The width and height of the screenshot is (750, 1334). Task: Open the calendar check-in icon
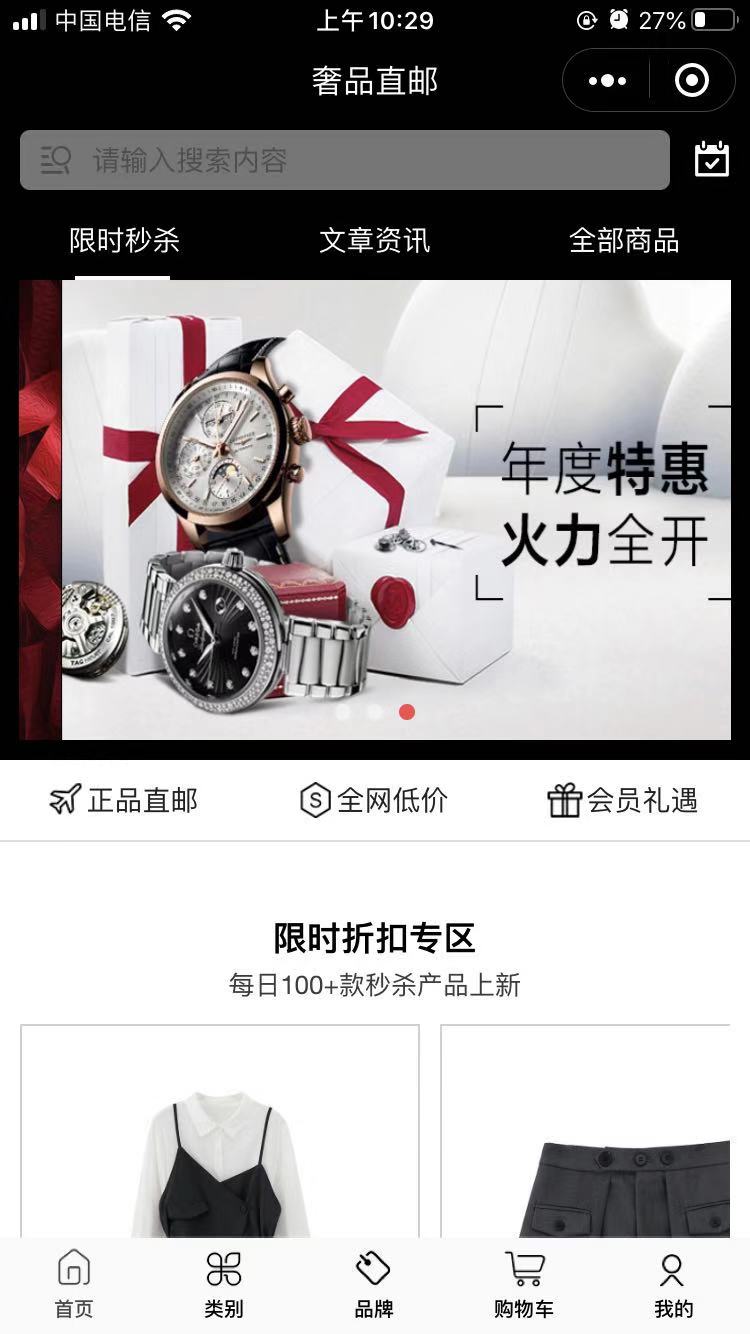click(x=712, y=160)
